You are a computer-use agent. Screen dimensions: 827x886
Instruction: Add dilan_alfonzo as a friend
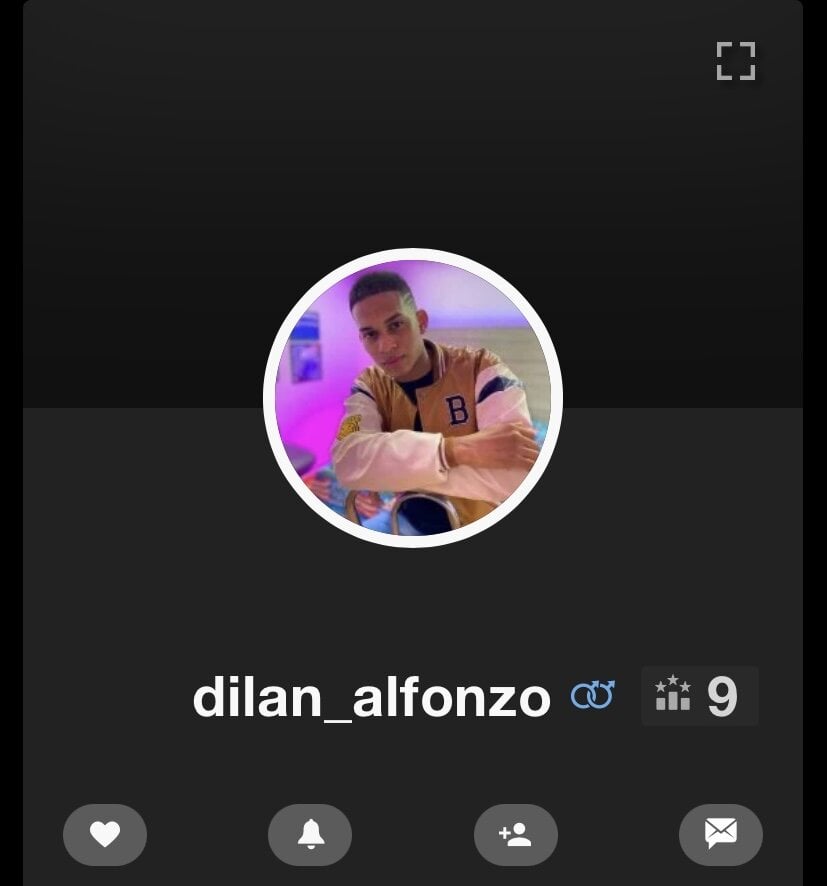pos(515,834)
